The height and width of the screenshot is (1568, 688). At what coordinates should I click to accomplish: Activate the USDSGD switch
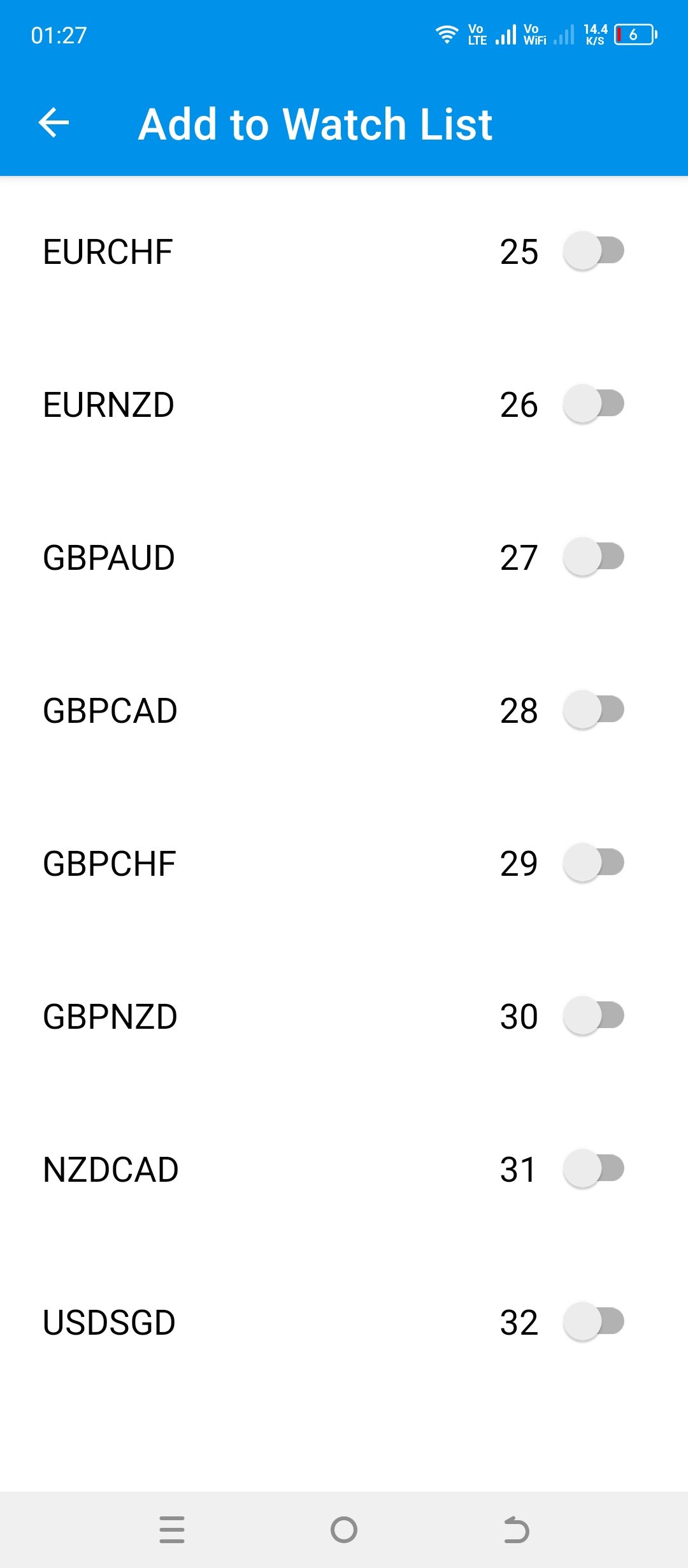click(593, 1321)
